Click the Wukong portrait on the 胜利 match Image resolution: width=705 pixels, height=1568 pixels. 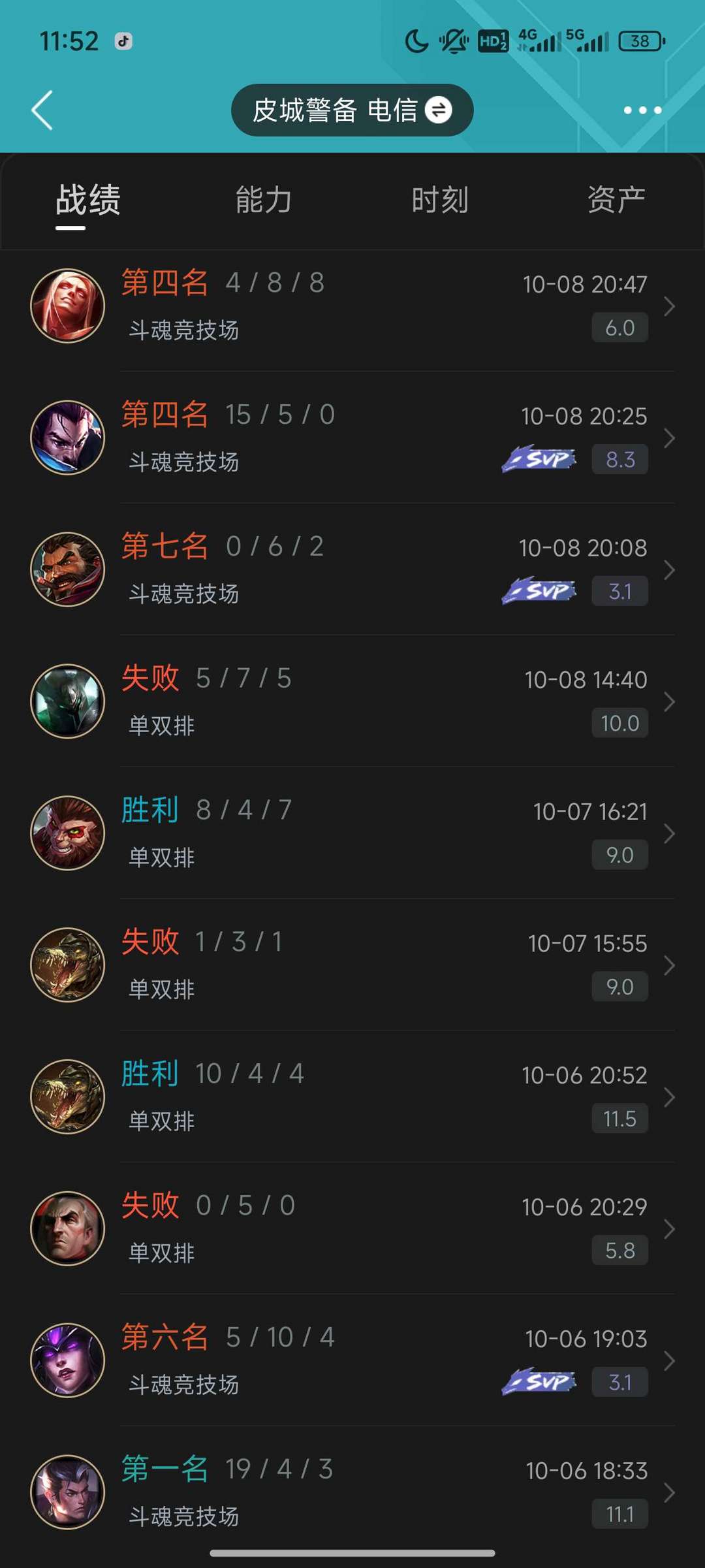click(67, 833)
